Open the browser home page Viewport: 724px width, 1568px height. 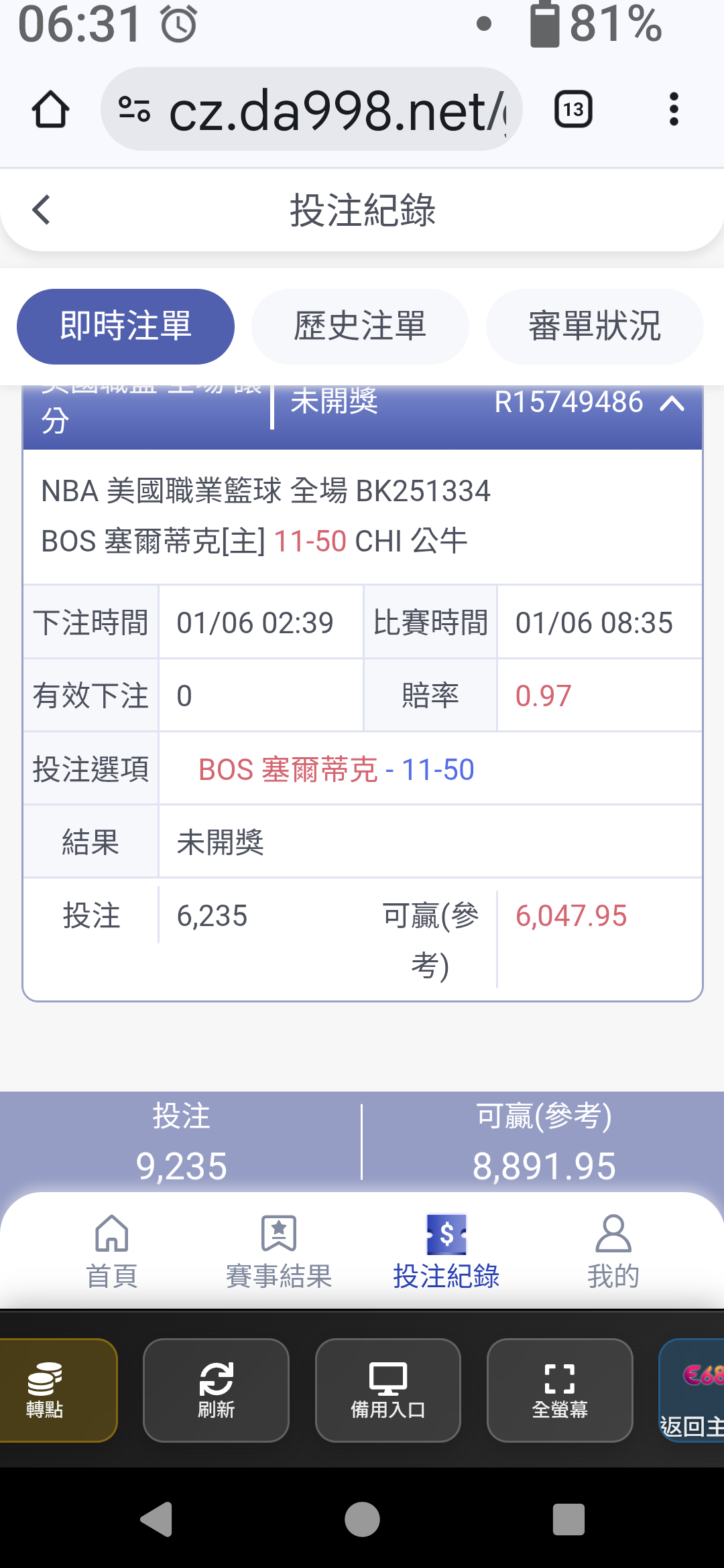(50, 110)
